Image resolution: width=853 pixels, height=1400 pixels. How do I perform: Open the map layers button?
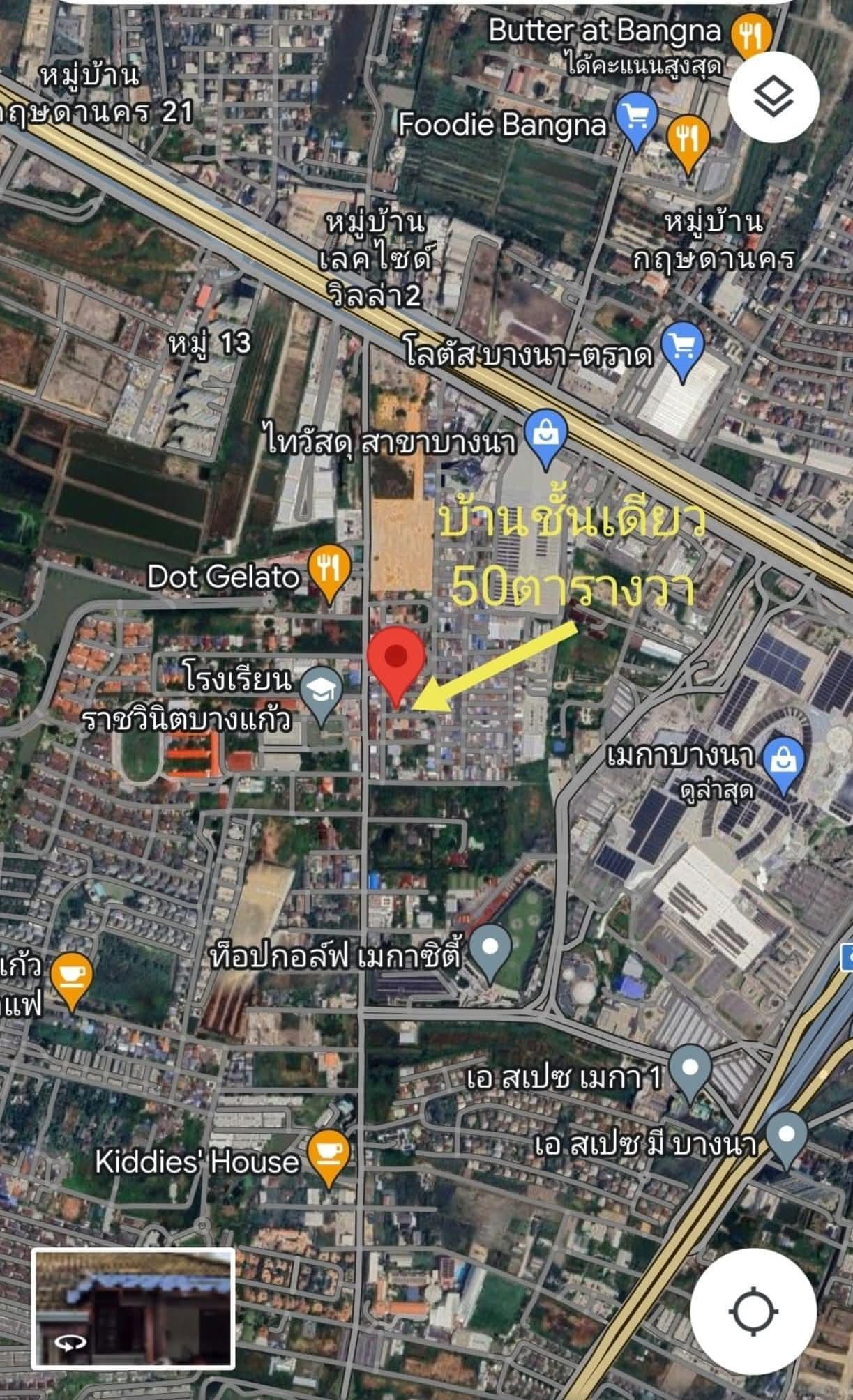[x=773, y=99]
